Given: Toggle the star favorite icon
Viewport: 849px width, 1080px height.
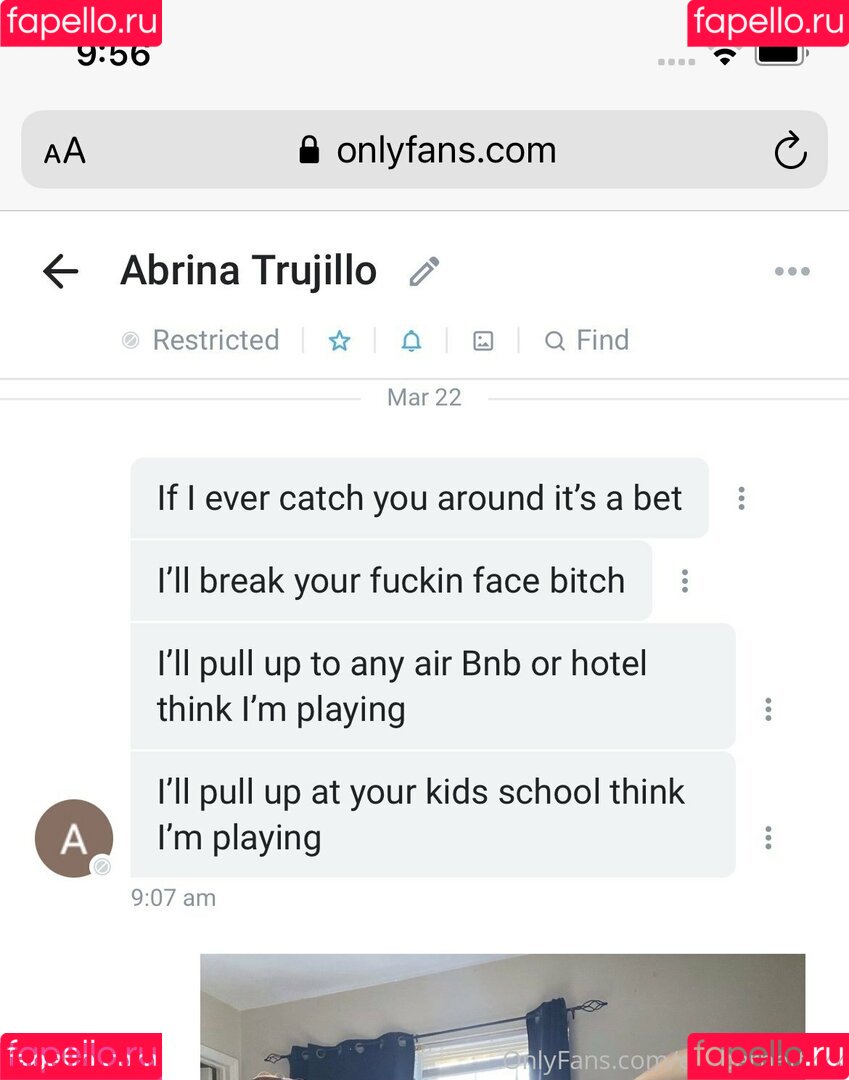Looking at the screenshot, I should [340, 341].
